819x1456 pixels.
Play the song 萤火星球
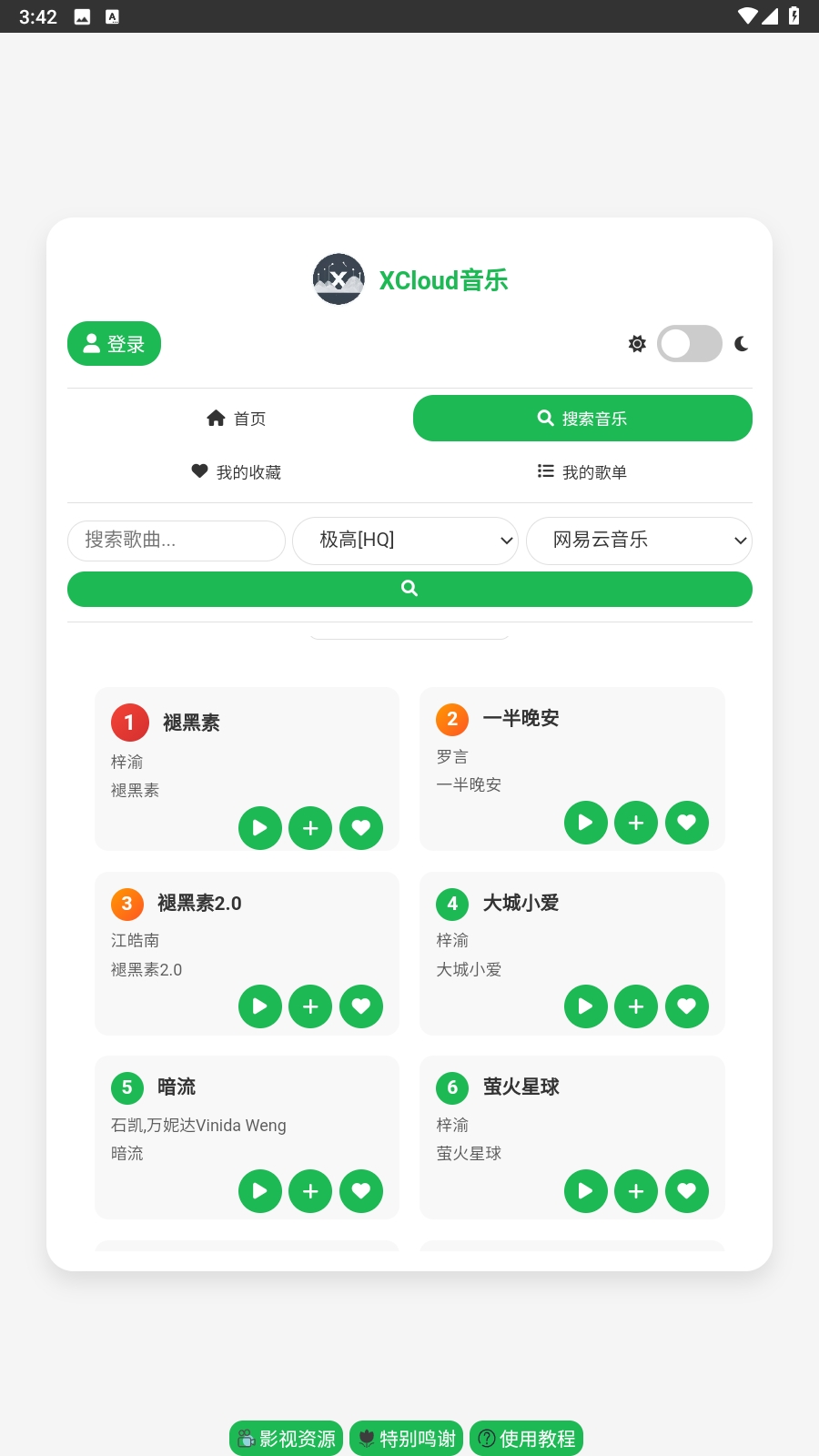click(x=585, y=1191)
